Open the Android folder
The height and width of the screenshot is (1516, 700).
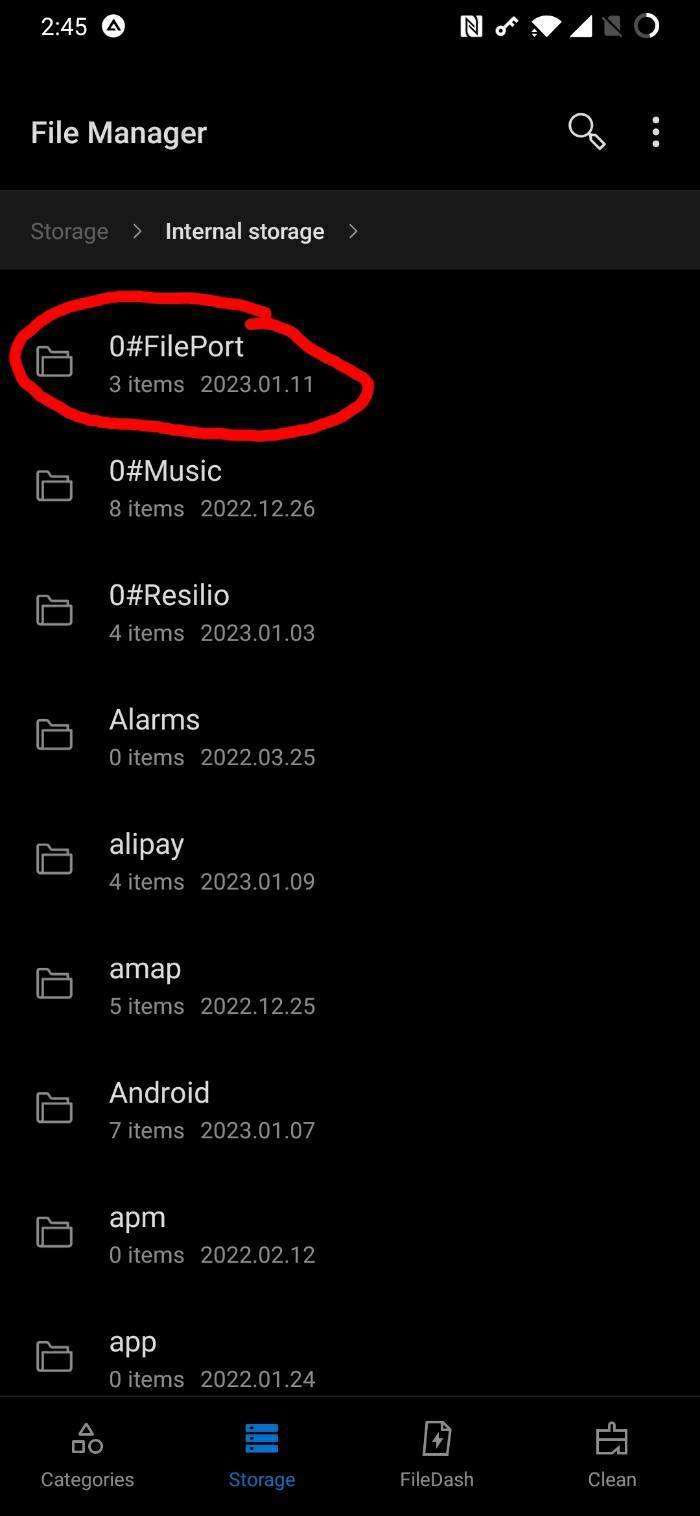point(159,1109)
